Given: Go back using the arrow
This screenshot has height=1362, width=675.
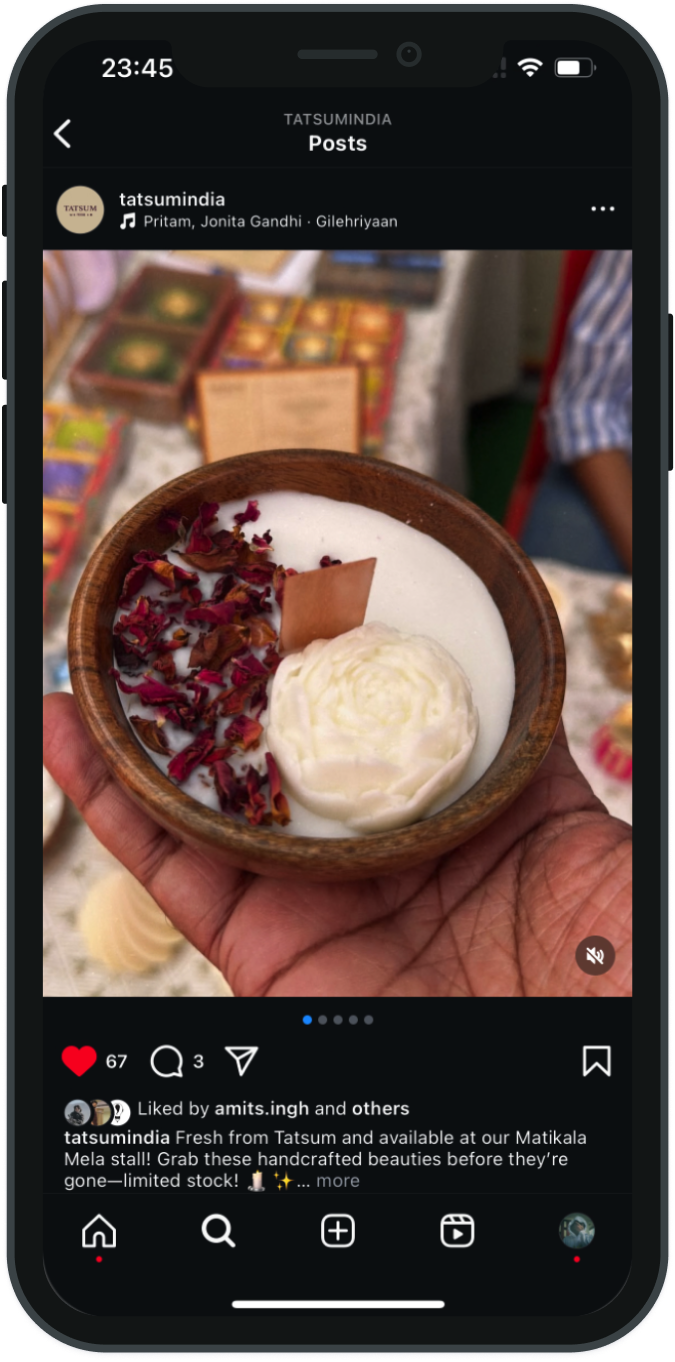Looking at the screenshot, I should click(x=63, y=134).
